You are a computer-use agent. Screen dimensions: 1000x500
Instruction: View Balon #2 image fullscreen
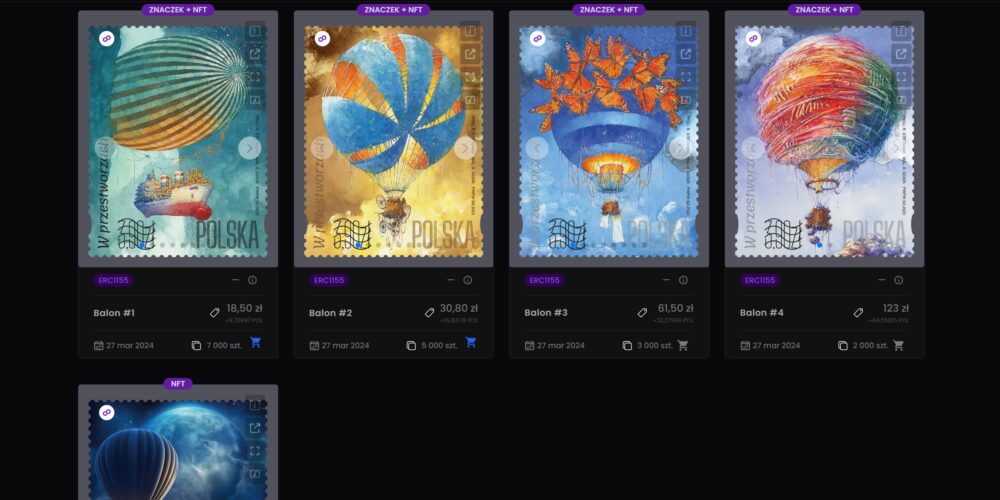click(470, 77)
